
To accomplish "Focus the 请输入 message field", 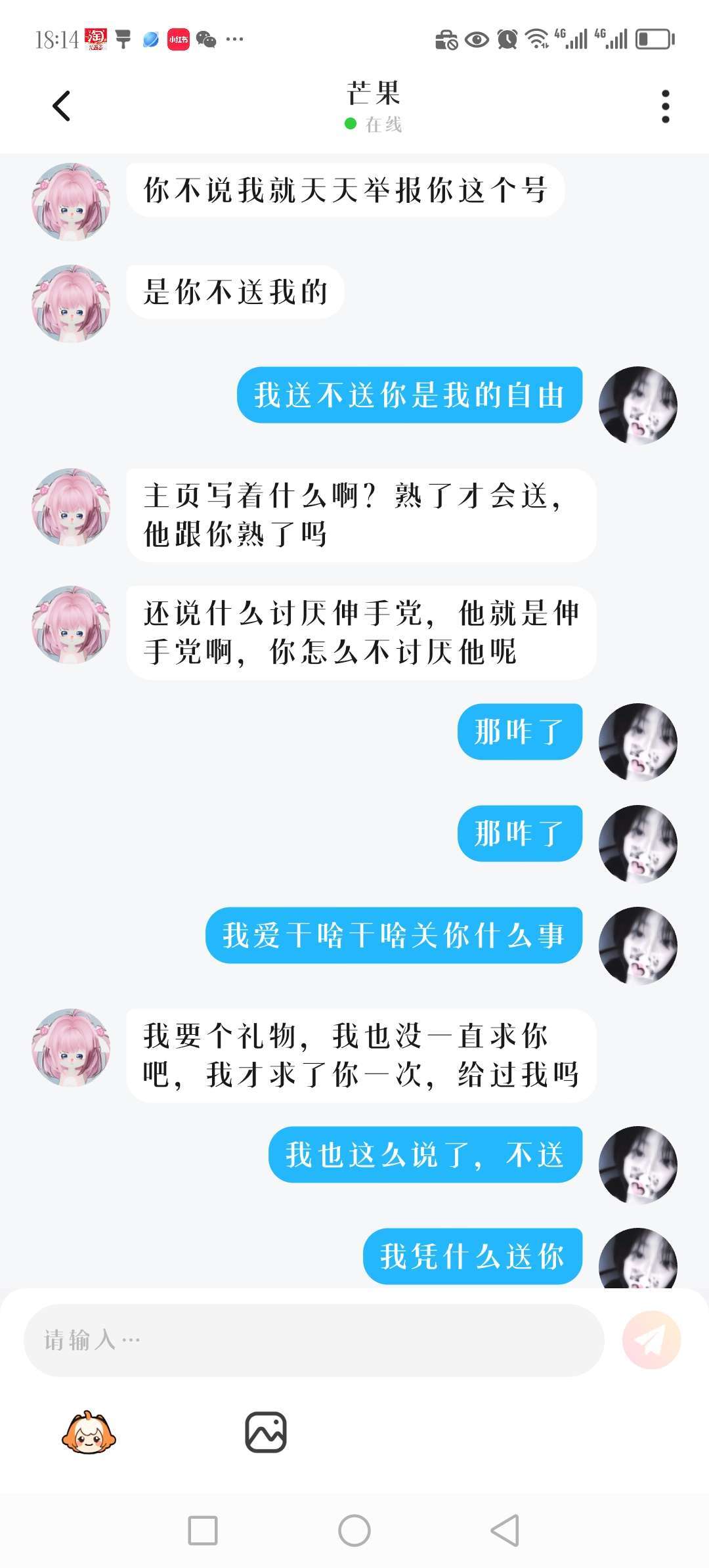I will click(x=314, y=1339).
